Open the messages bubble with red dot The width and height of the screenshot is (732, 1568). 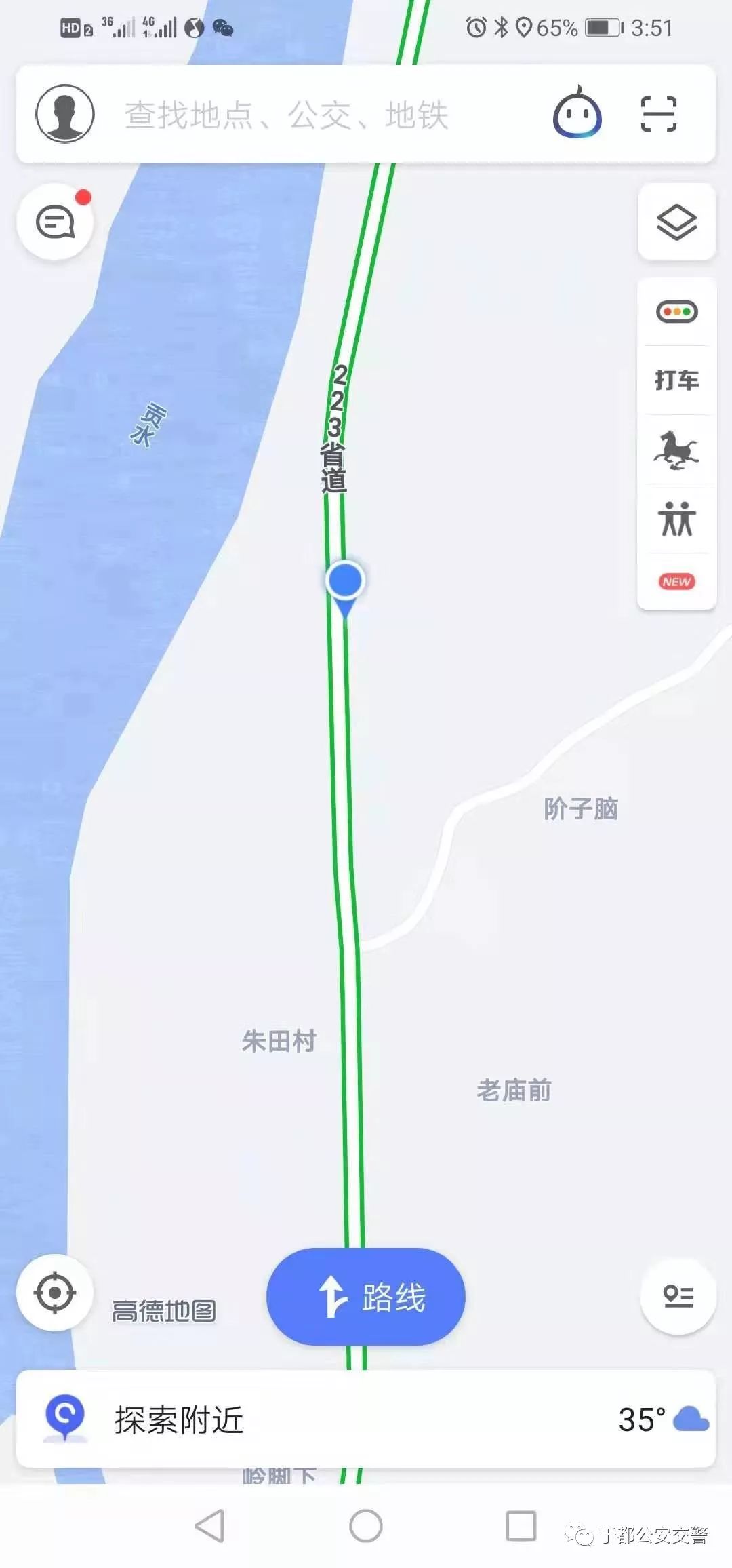(x=55, y=222)
